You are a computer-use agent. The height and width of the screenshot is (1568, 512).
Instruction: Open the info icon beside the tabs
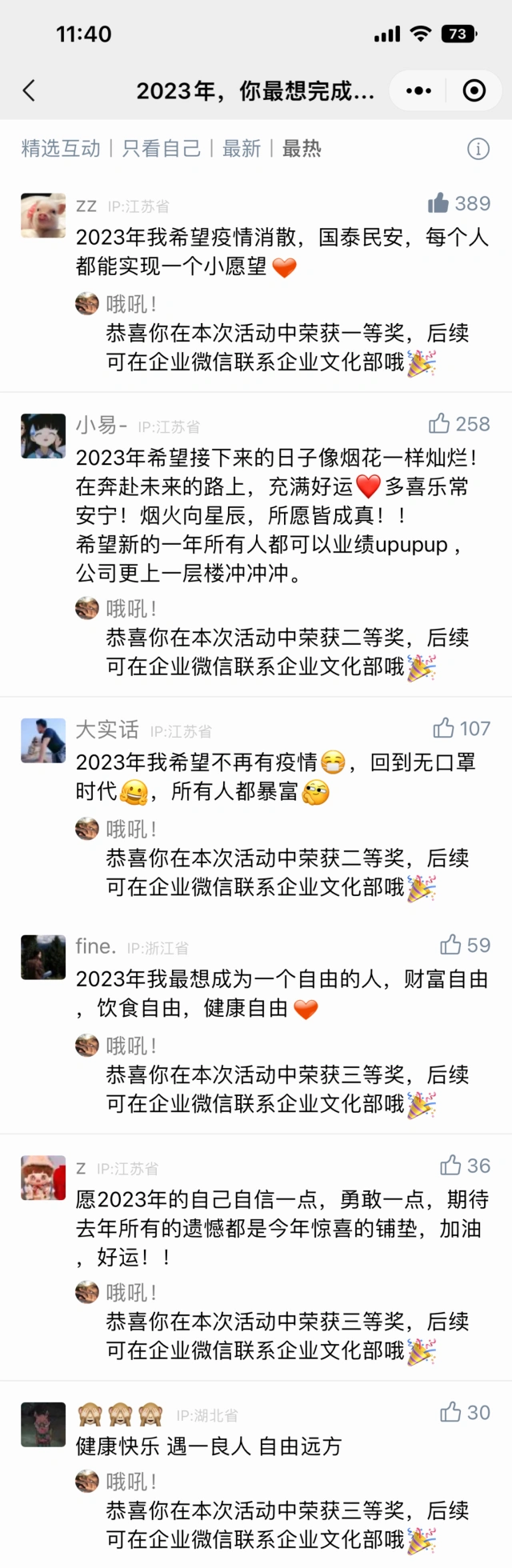478,149
